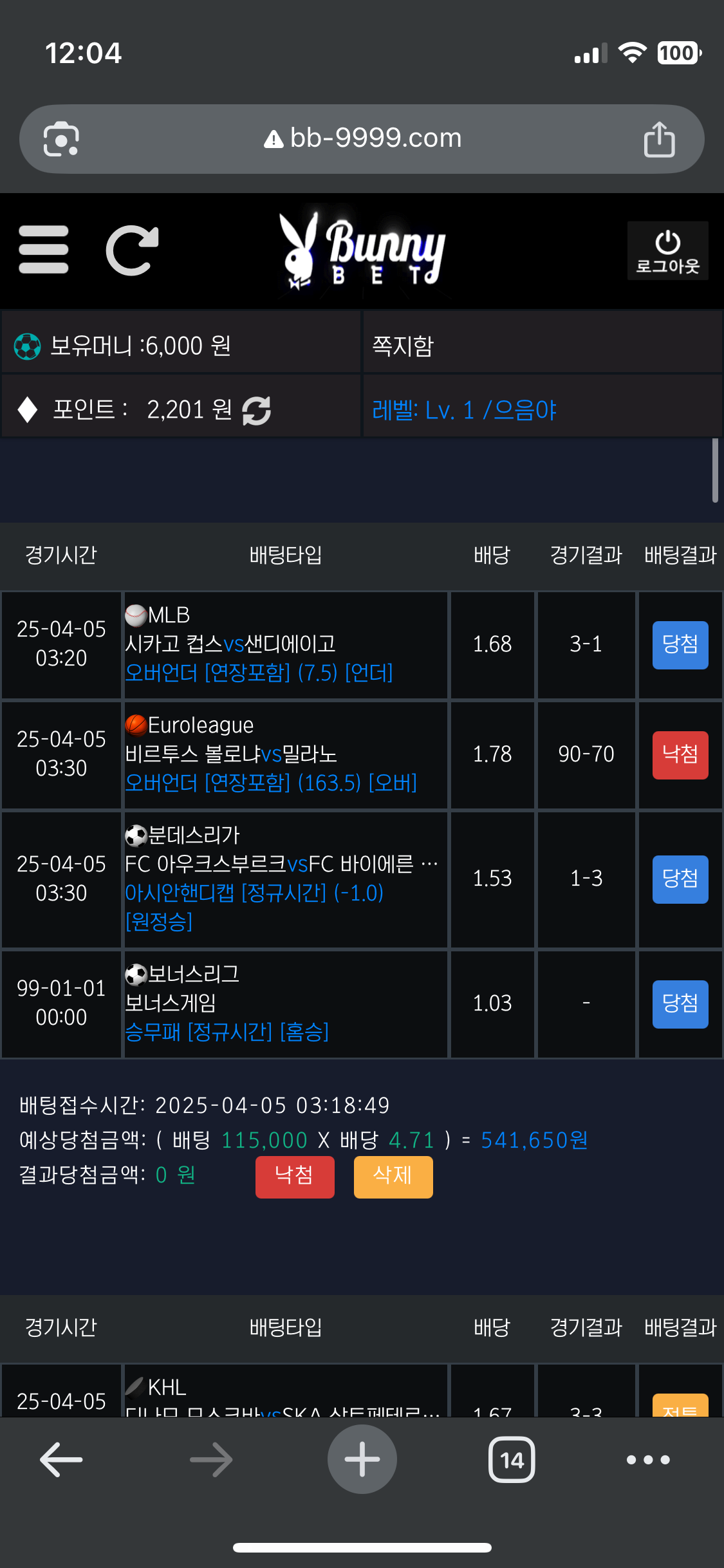The image size is (724, 1568).
Task: Open the 레벨 Lv. 1 profile link
Action: pyautogui.click(x=464, y=410)
